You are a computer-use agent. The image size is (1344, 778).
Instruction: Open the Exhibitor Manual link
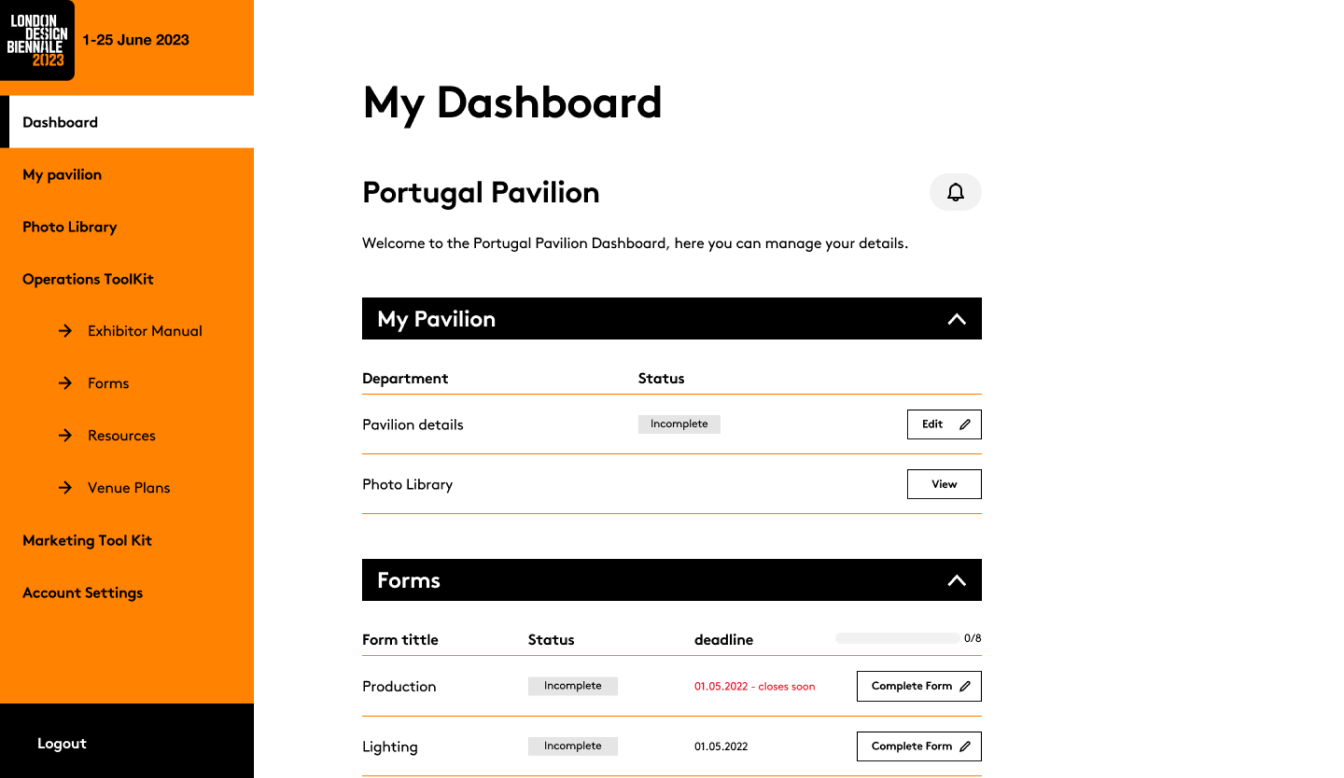(144, 331)
